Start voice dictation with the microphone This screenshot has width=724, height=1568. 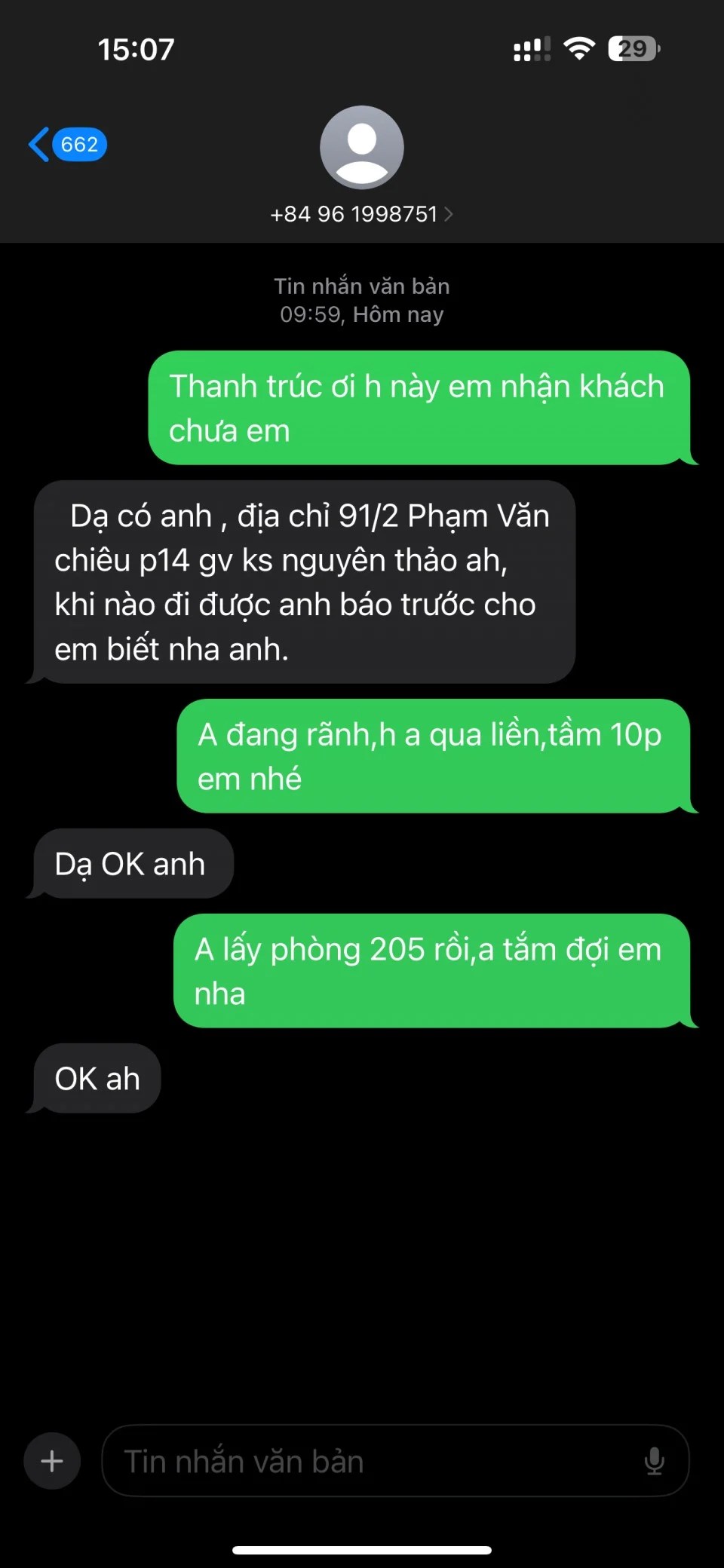[x=654, y=1461]
